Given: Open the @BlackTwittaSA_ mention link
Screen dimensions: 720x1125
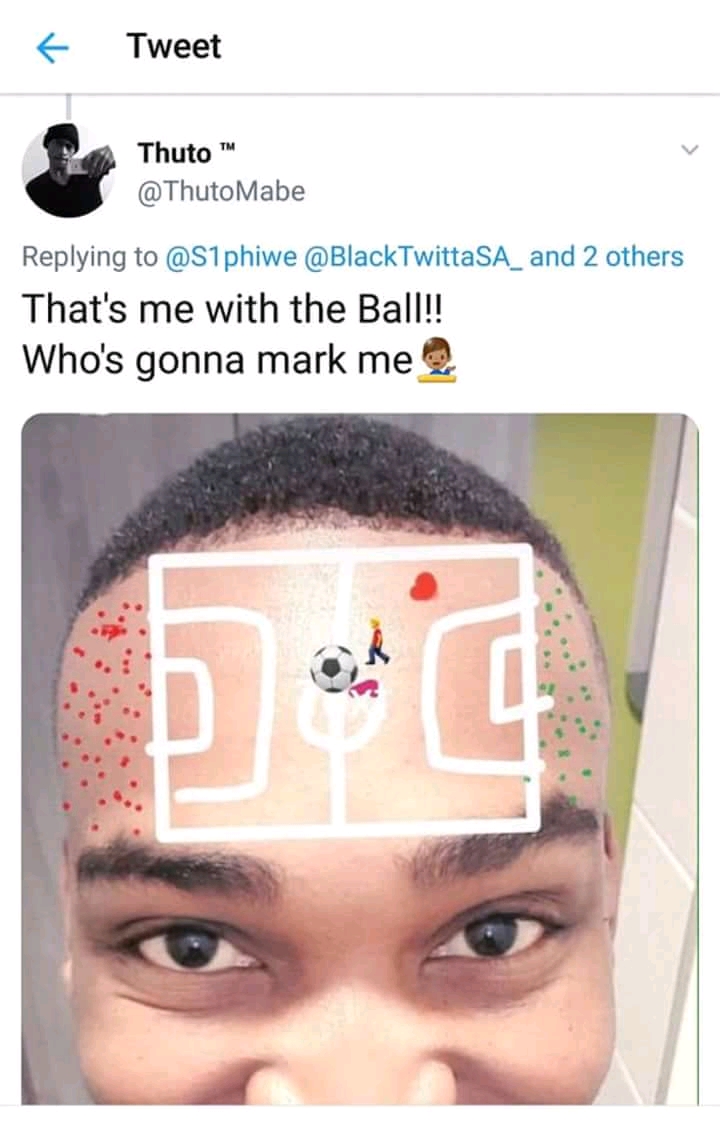Looking at the screenshot, I should pos(413,257).
